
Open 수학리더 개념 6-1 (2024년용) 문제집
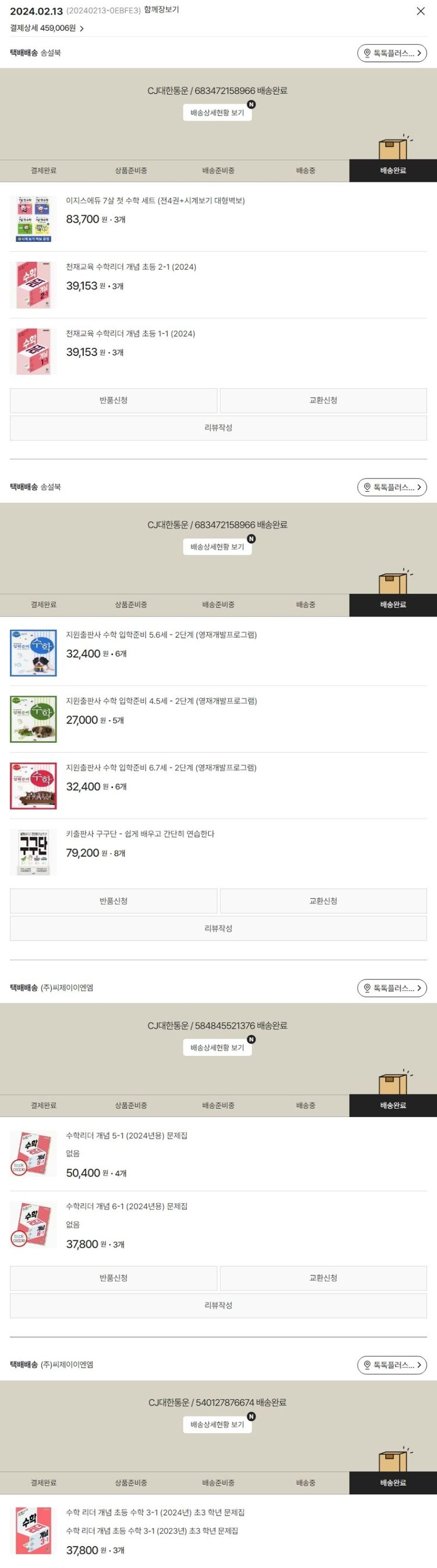click(126, 1206)
